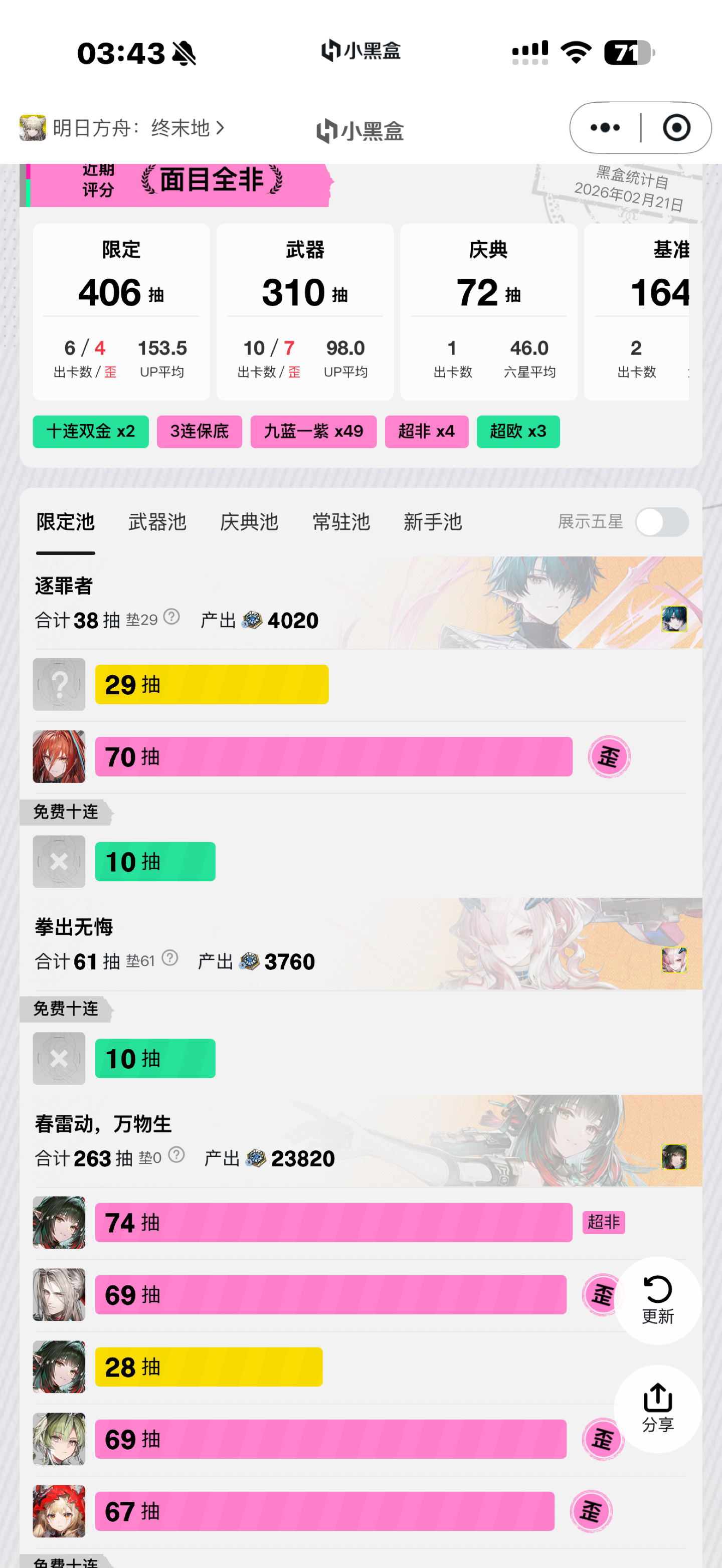Image resolution: width=722 pixels, height=1568 pixels.
Task: Tap the 分享 share button
Action: (x=657, y=1409)
